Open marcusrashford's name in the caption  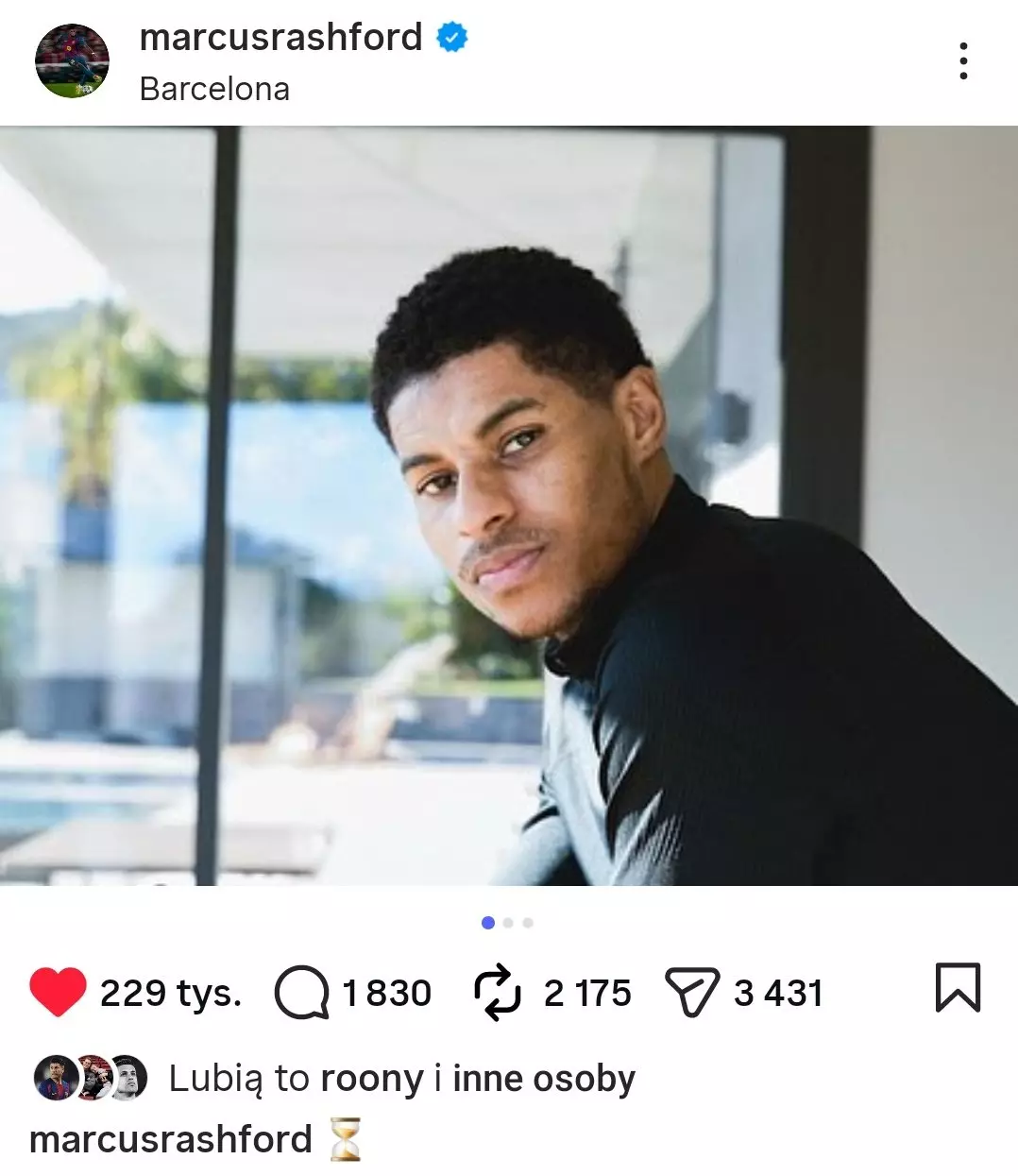tap(171, 1139)
